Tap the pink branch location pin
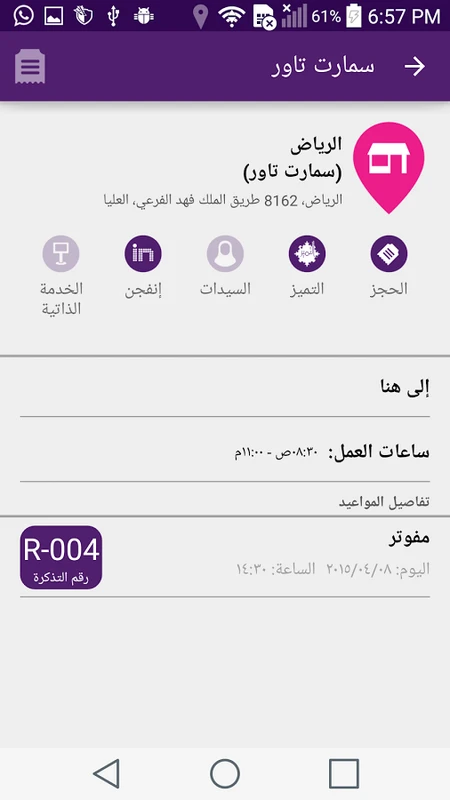450x800 pixels. [389, 166]
